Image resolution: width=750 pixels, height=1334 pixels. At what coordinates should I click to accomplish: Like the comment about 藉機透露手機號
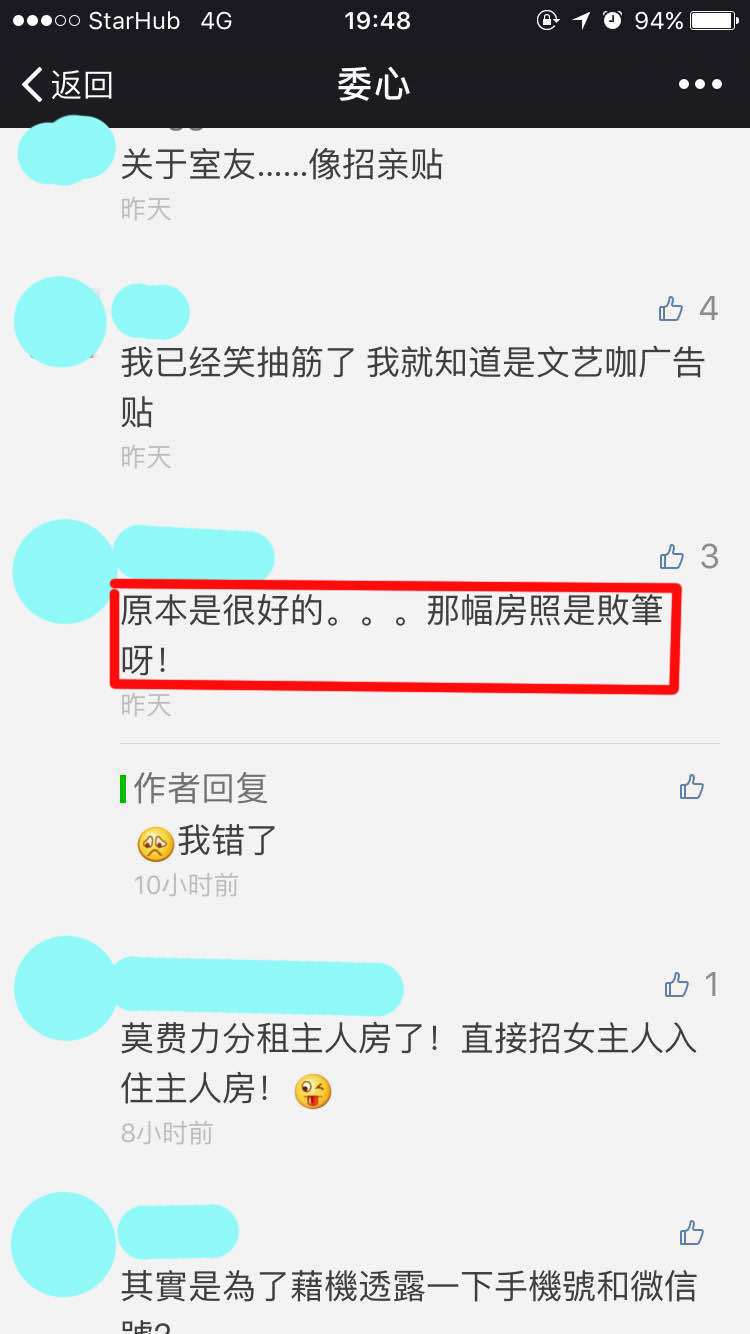[x=692, y=1233]
